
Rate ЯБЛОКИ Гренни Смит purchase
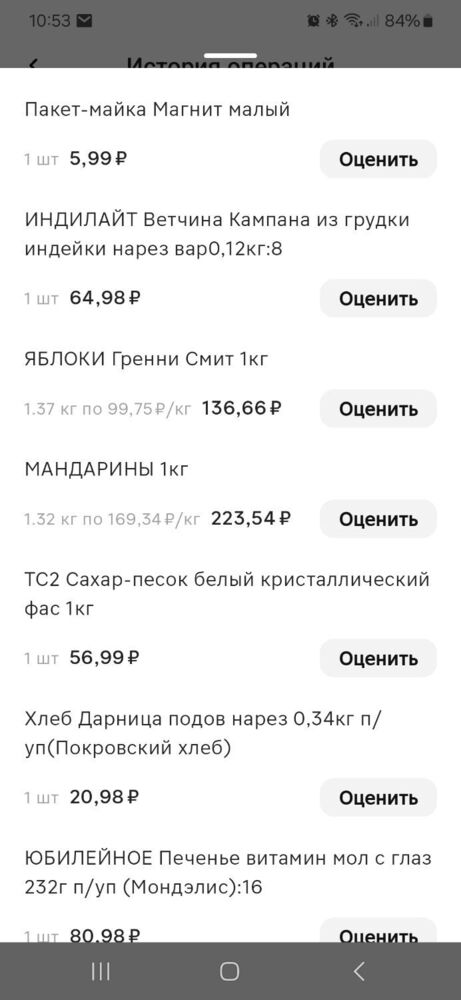[378, 408]
